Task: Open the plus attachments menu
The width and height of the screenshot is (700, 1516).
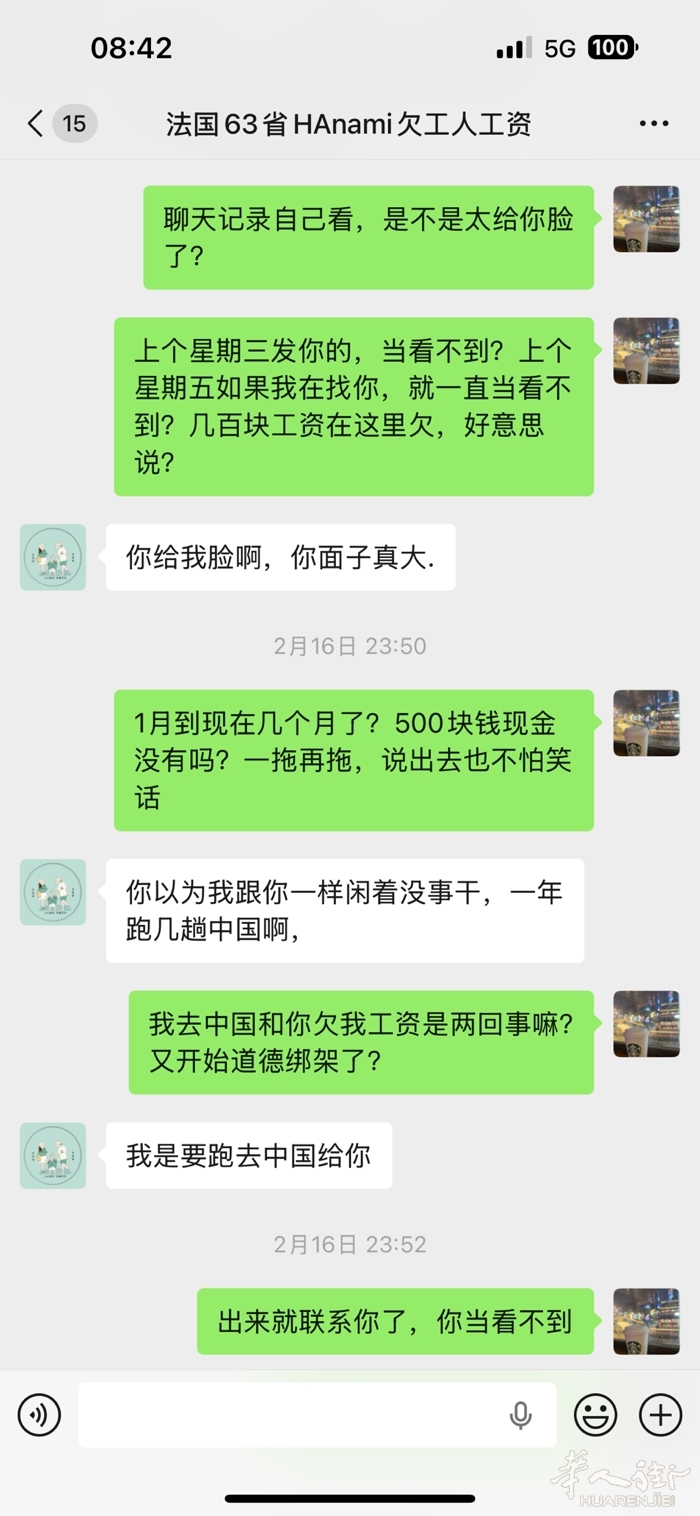Action: pyautogui.click(x=660, y=1414)
